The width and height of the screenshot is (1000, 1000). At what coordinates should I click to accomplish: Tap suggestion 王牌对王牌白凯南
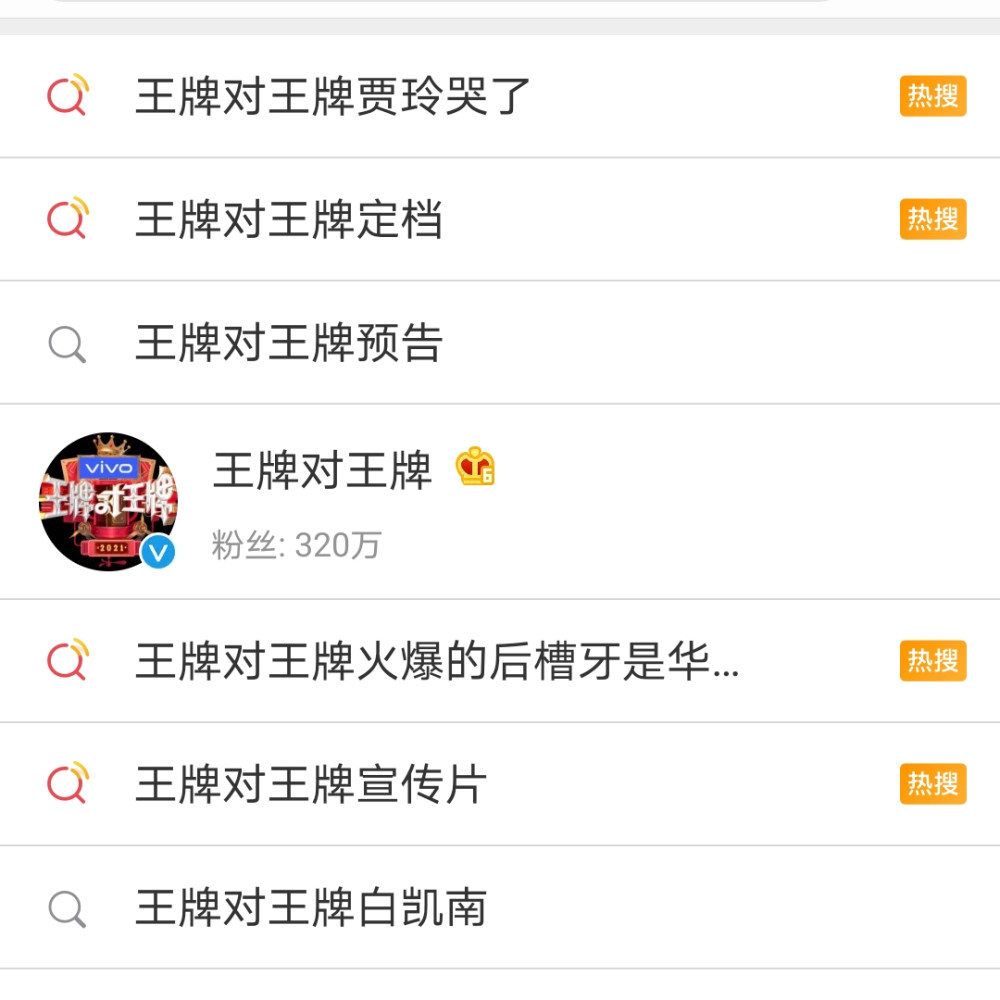point(311,908)
